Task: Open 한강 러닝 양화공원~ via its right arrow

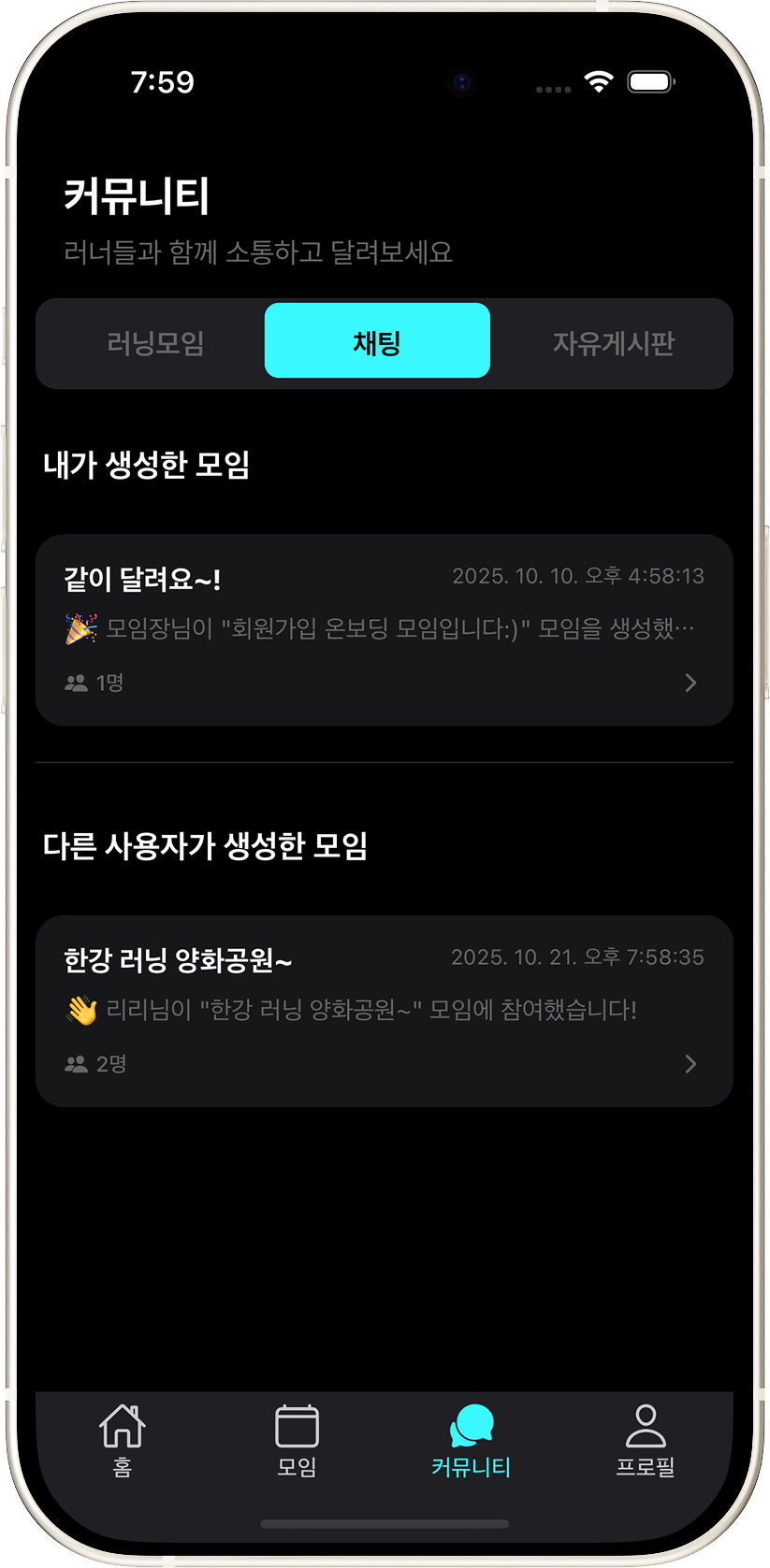Action: coord(690,1063)
